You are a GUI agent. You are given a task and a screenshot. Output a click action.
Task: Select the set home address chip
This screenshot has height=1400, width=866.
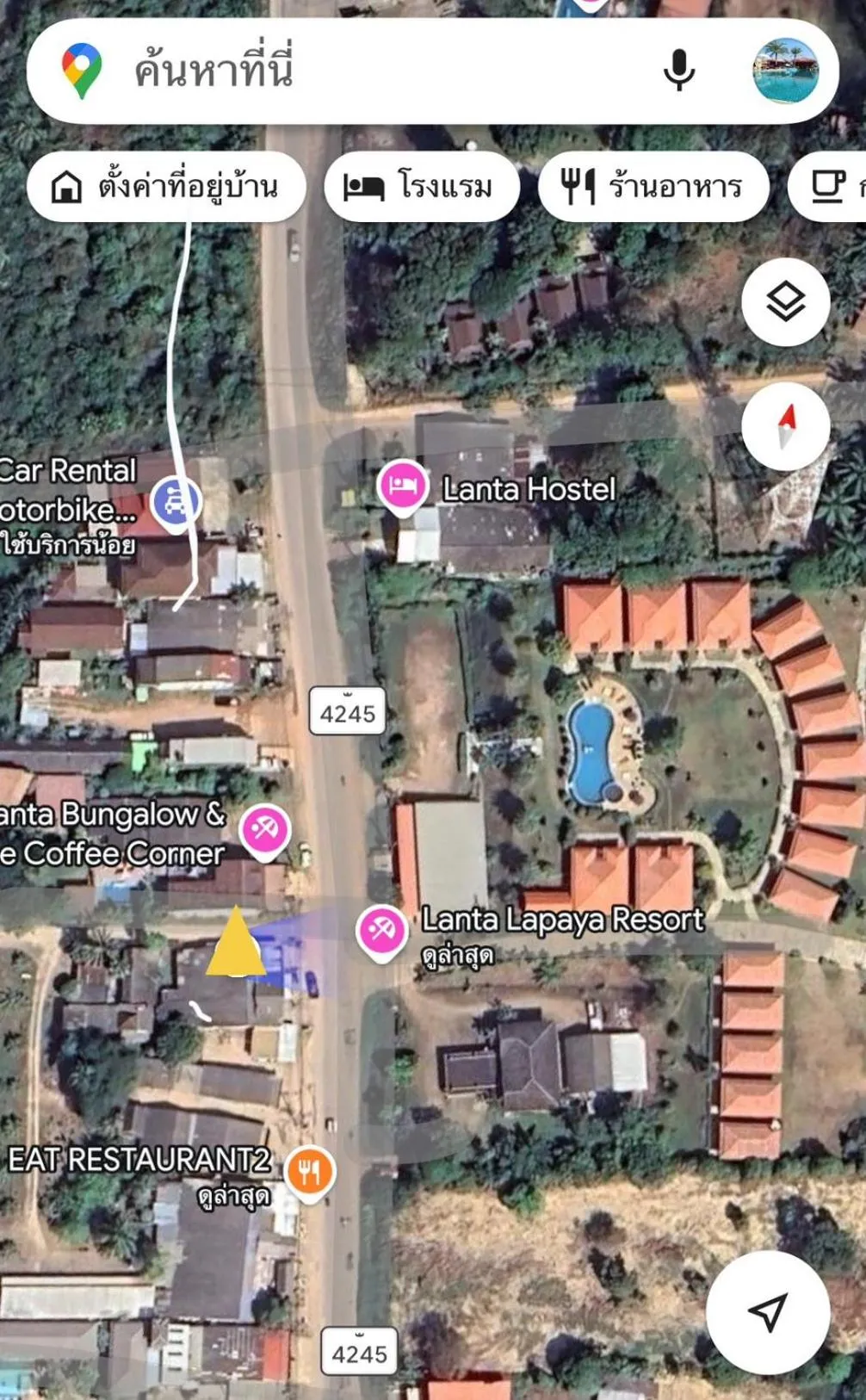pos(166,187)
